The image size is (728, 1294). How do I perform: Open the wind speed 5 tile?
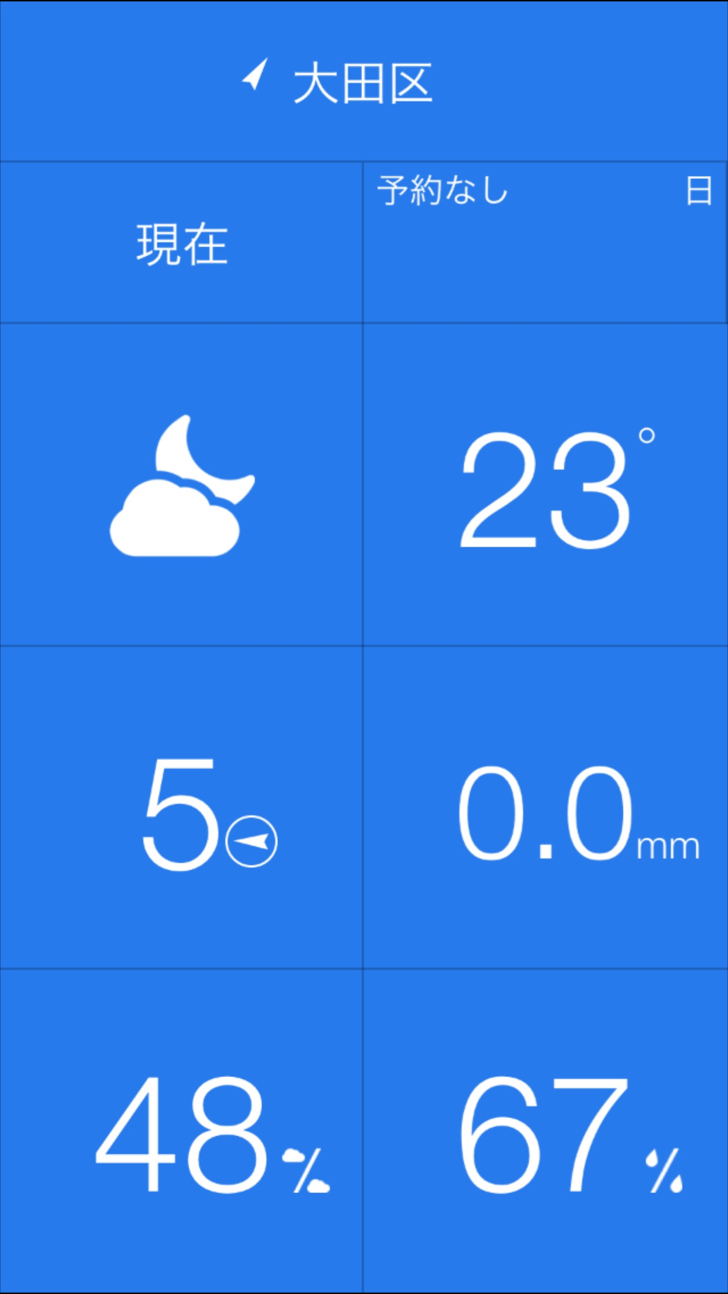tap(181, 807)
